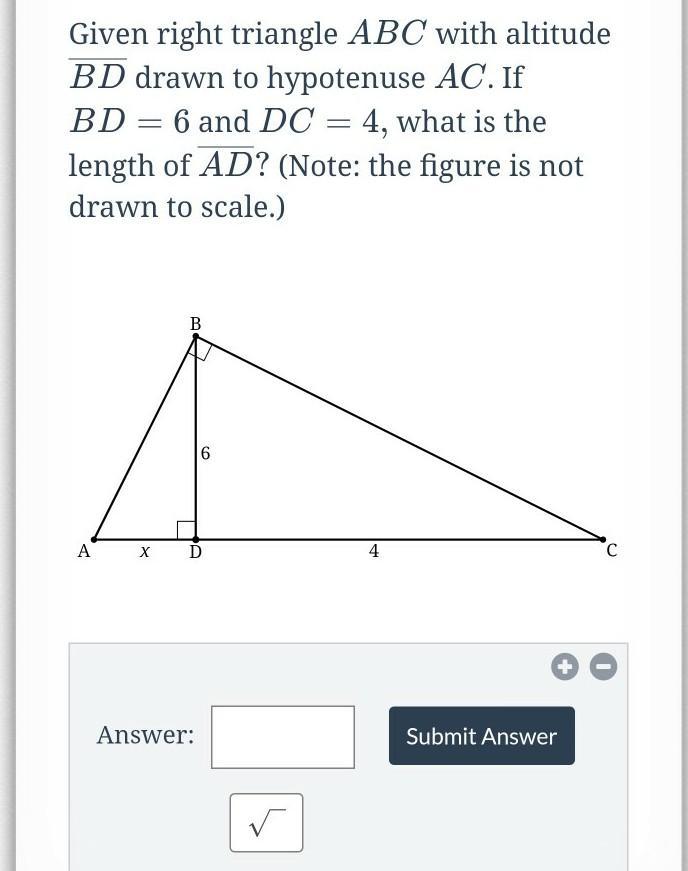Screen dimensions: 688x871
Task: Insert a square root symbol
Action: tap(266, 822)
